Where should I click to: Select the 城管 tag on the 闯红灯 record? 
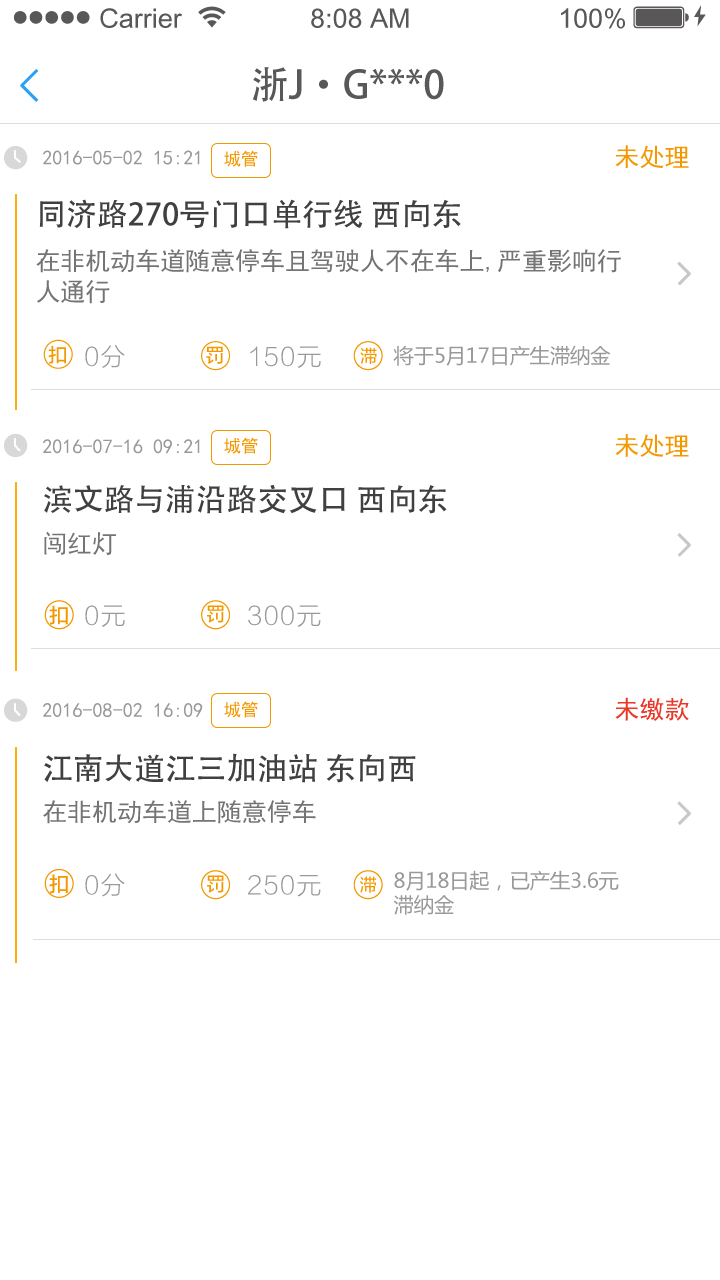[x=240, y=446]
